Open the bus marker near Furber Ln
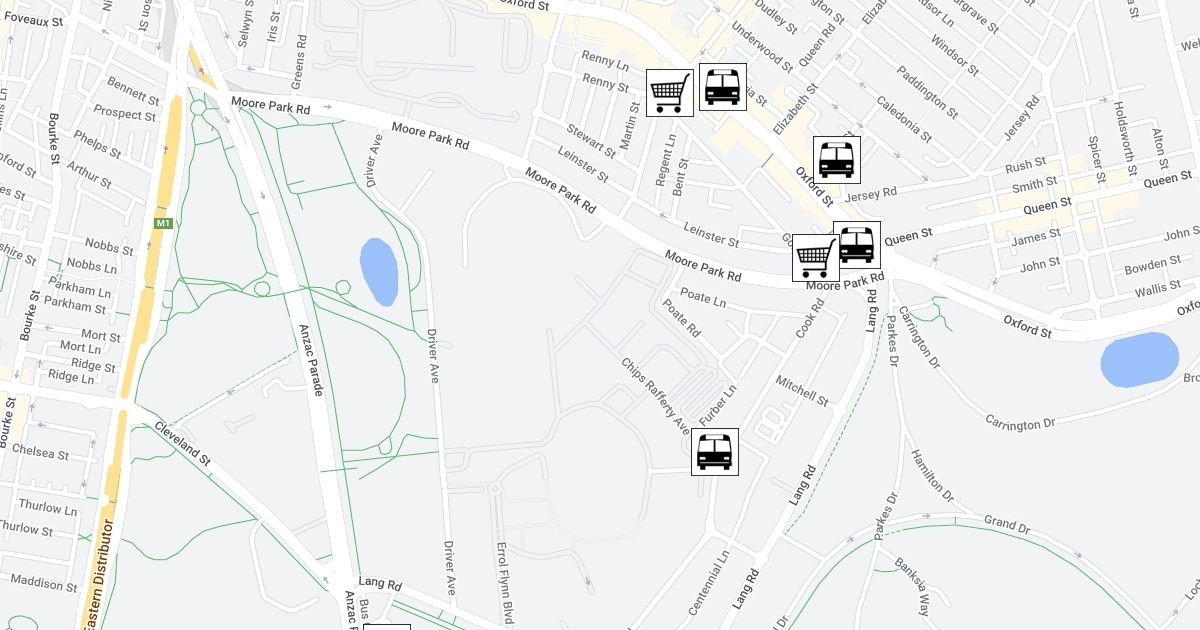Viewport: 1200px width, 630px height. [714, 452]
